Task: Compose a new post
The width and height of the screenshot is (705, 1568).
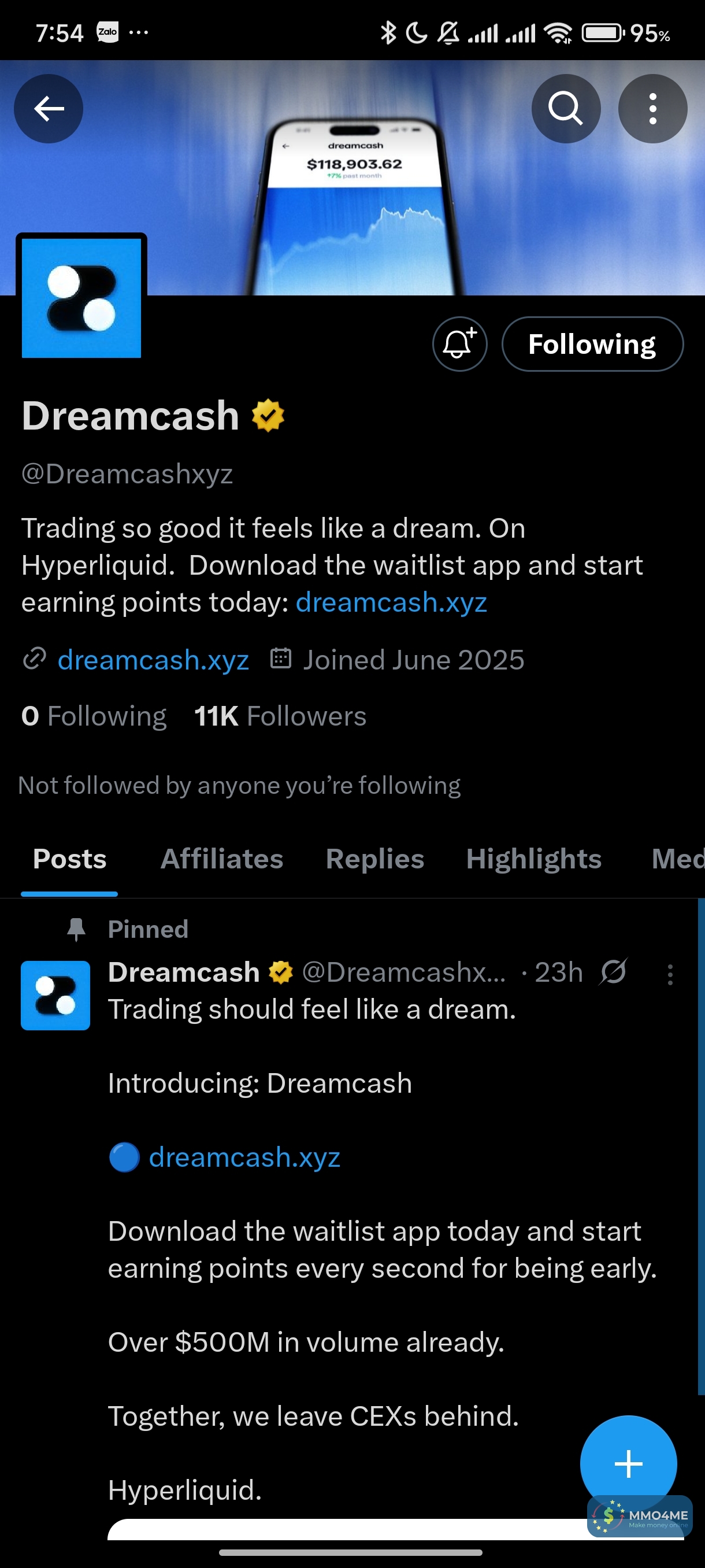Action: pyautogui.click(x=628, y=1463)
